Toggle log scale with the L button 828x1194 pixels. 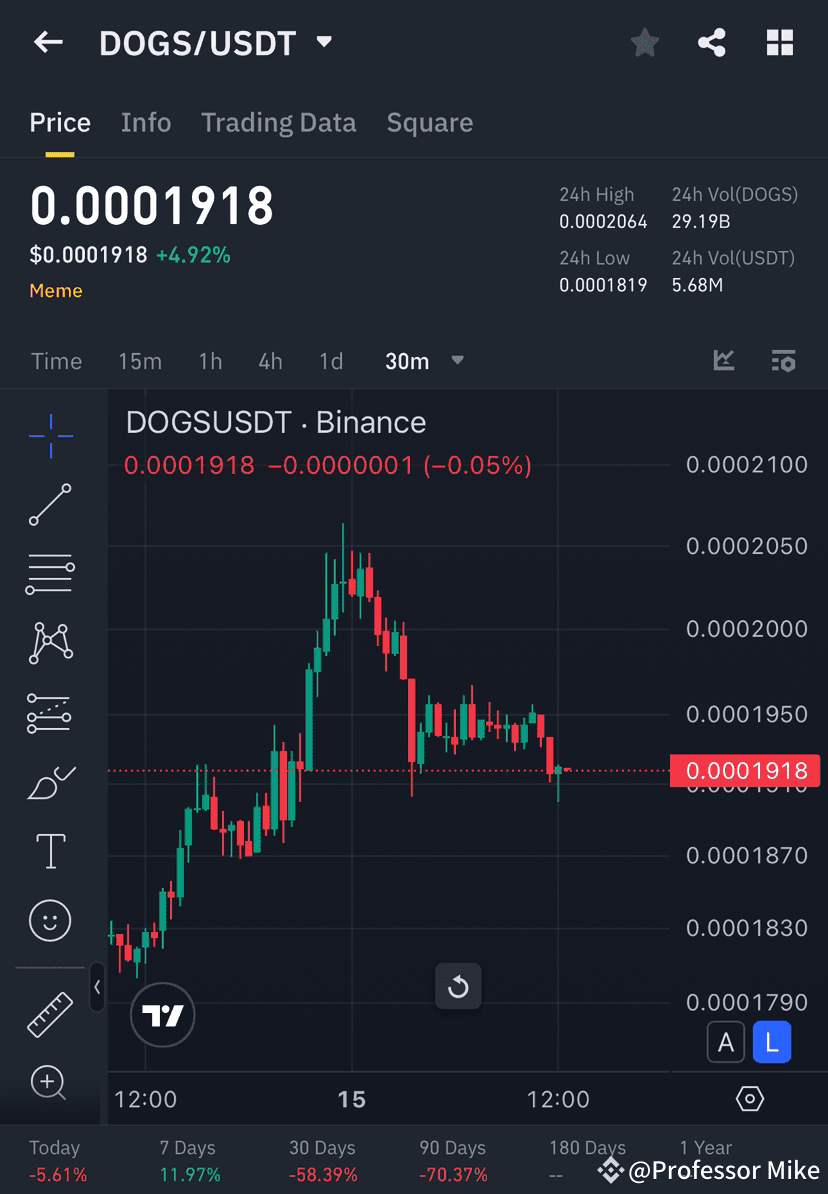coord(772,1041)
